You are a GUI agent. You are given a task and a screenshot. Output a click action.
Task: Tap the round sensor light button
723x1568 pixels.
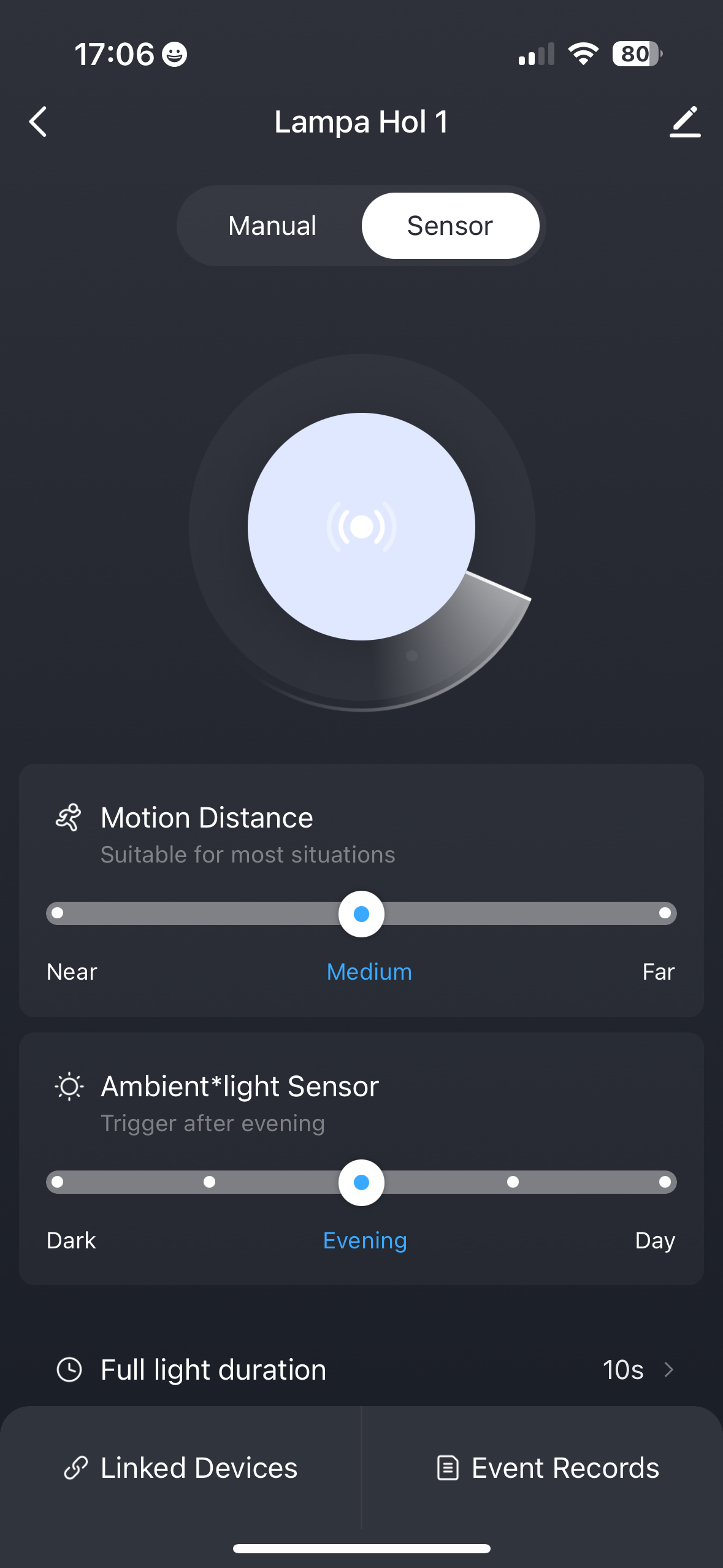click(x=361, y=526)
